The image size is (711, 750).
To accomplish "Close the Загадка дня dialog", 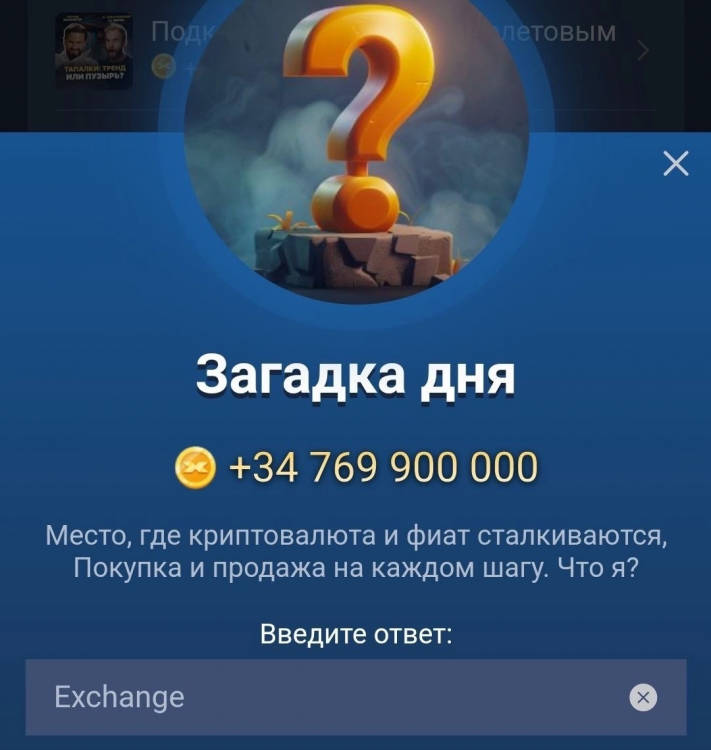I will 676,164.
